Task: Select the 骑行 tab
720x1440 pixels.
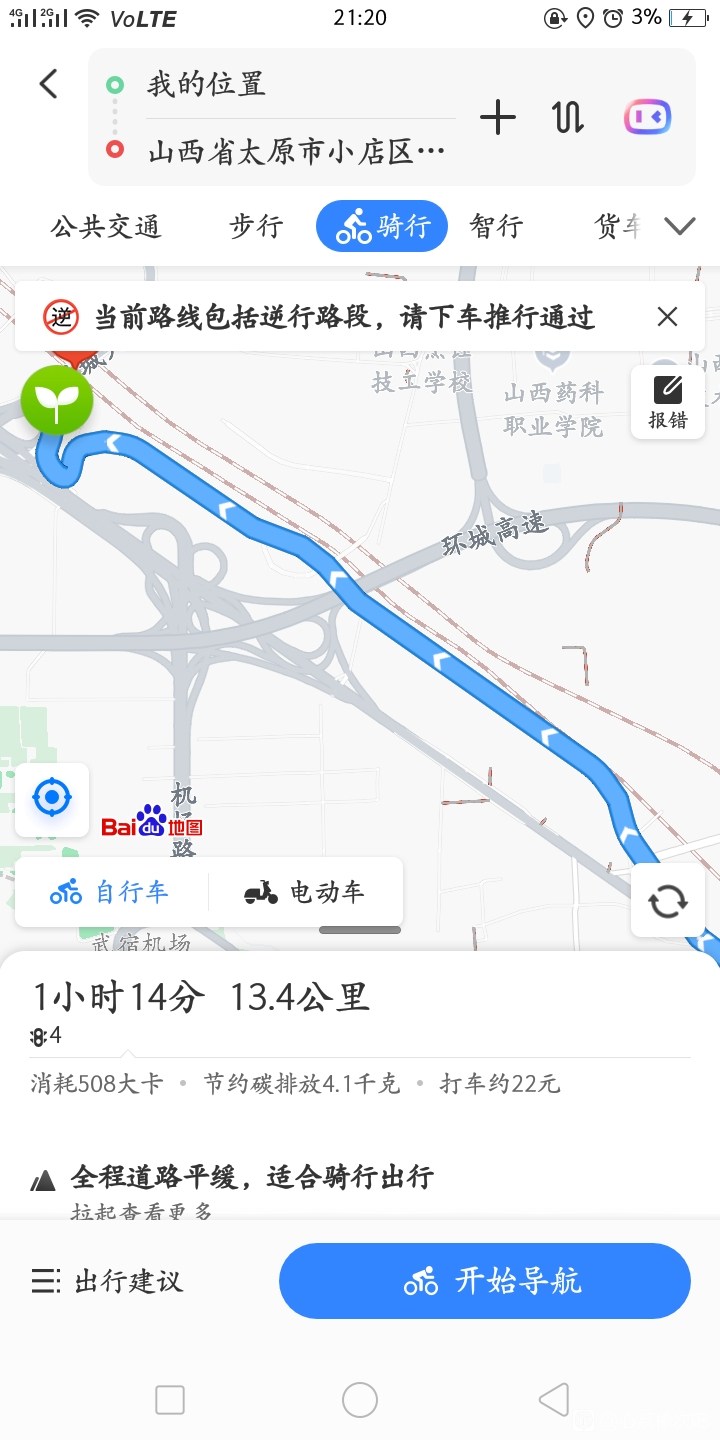Action: 382,227
